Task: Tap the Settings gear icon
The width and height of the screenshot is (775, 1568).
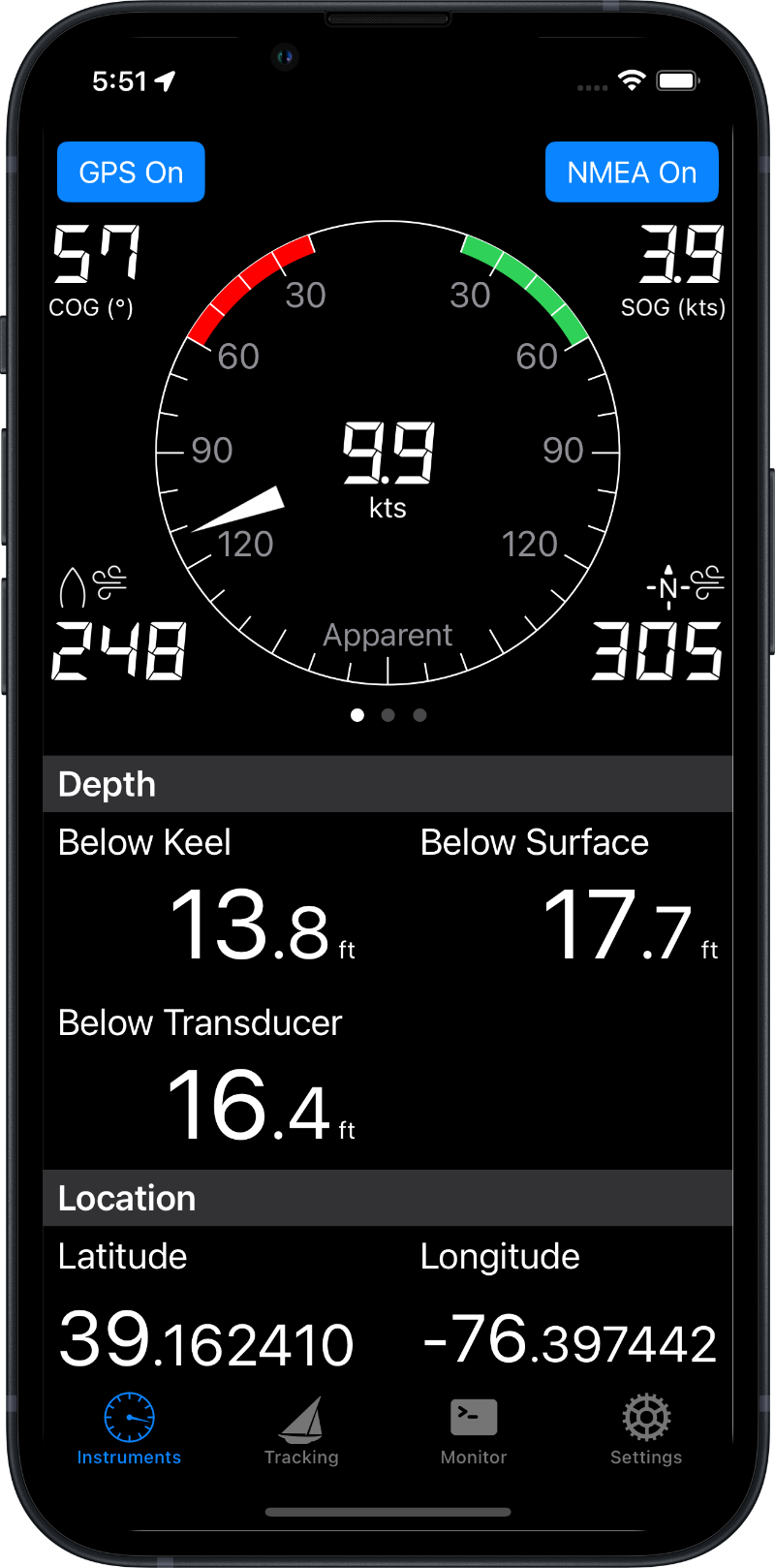Action: point(645,1416)
